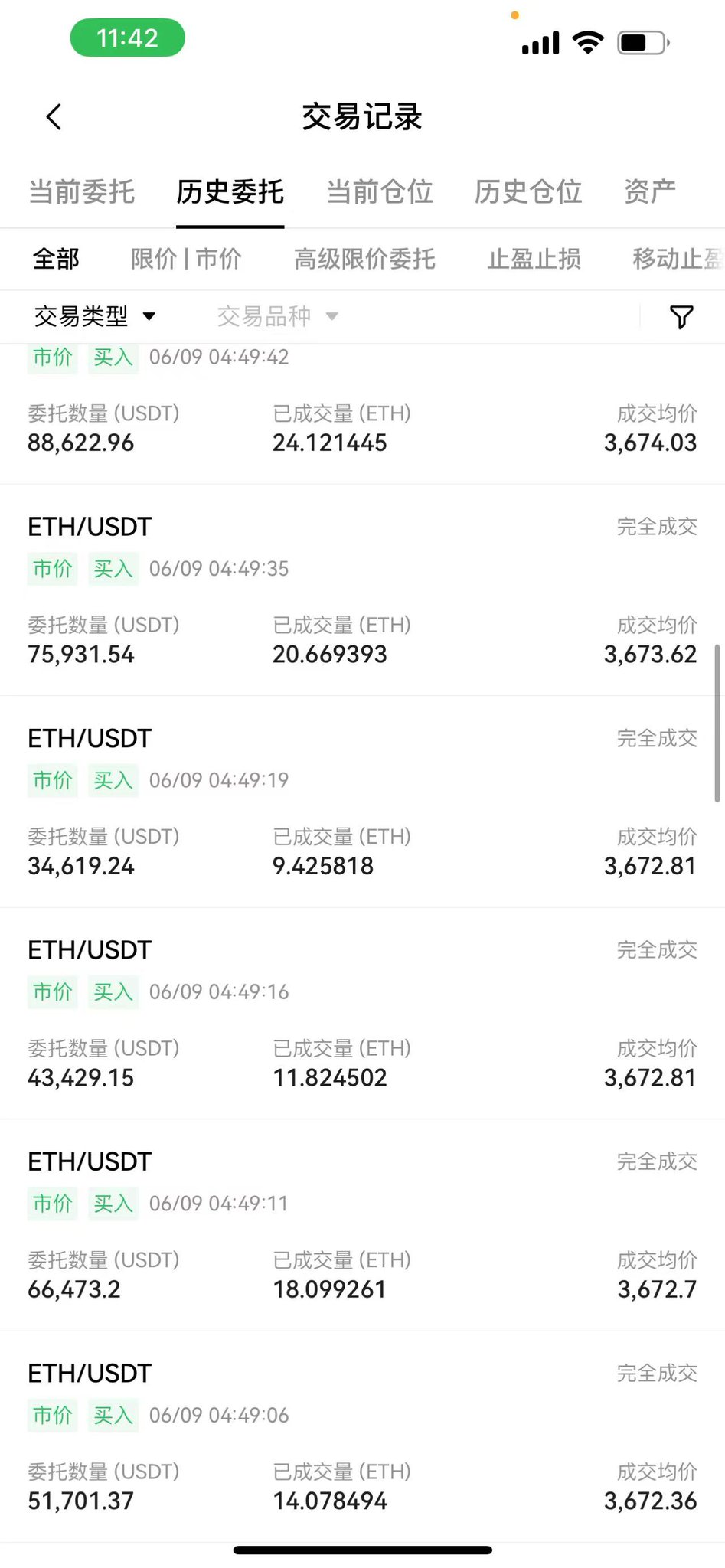Switch to 当前委托 tab

pyautogui.click(x=81, y=191)
